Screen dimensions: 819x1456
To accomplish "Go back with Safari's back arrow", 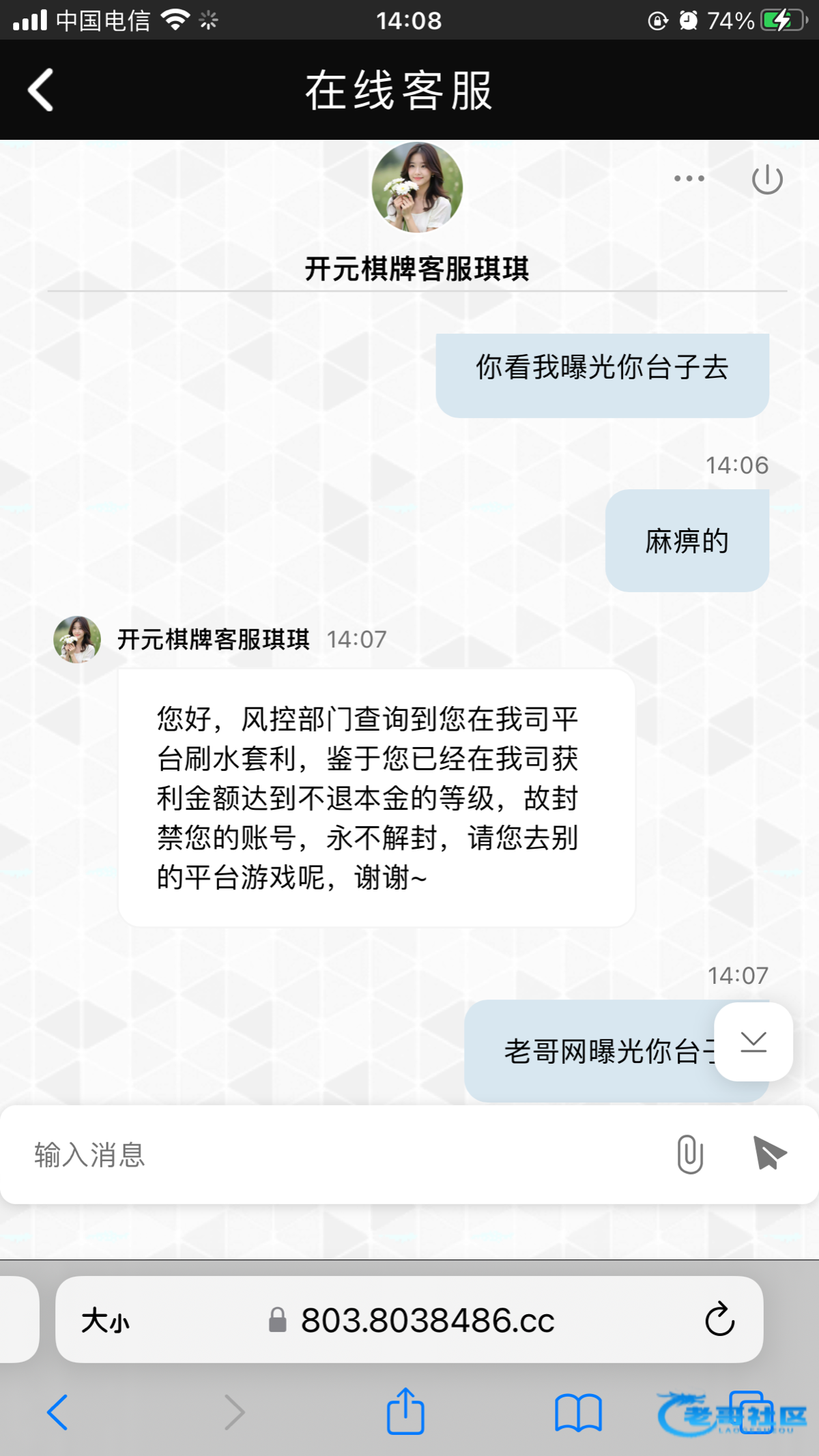I will coord(58,1412).
